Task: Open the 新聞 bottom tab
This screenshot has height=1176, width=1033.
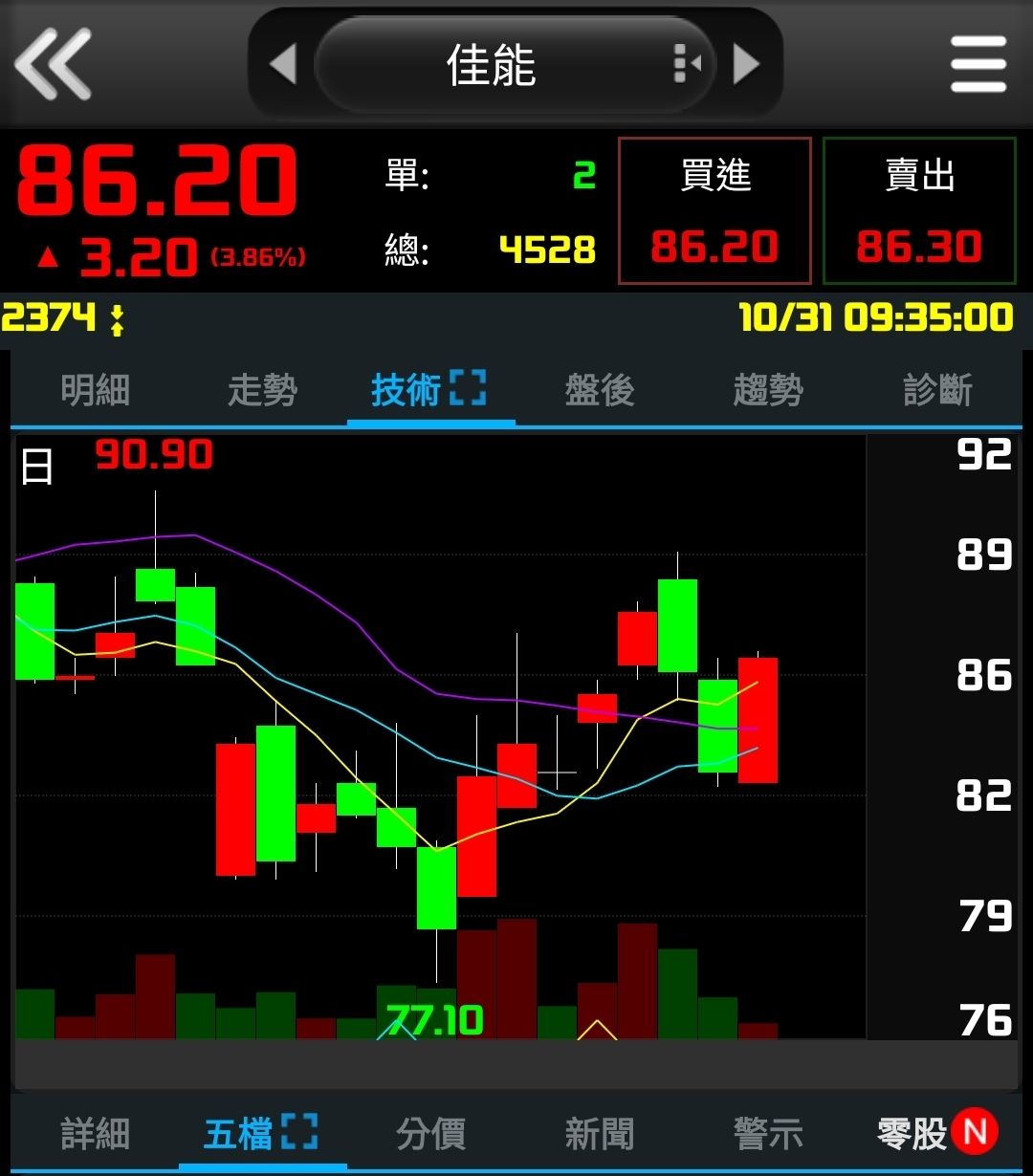Action: pos(599,1134)
